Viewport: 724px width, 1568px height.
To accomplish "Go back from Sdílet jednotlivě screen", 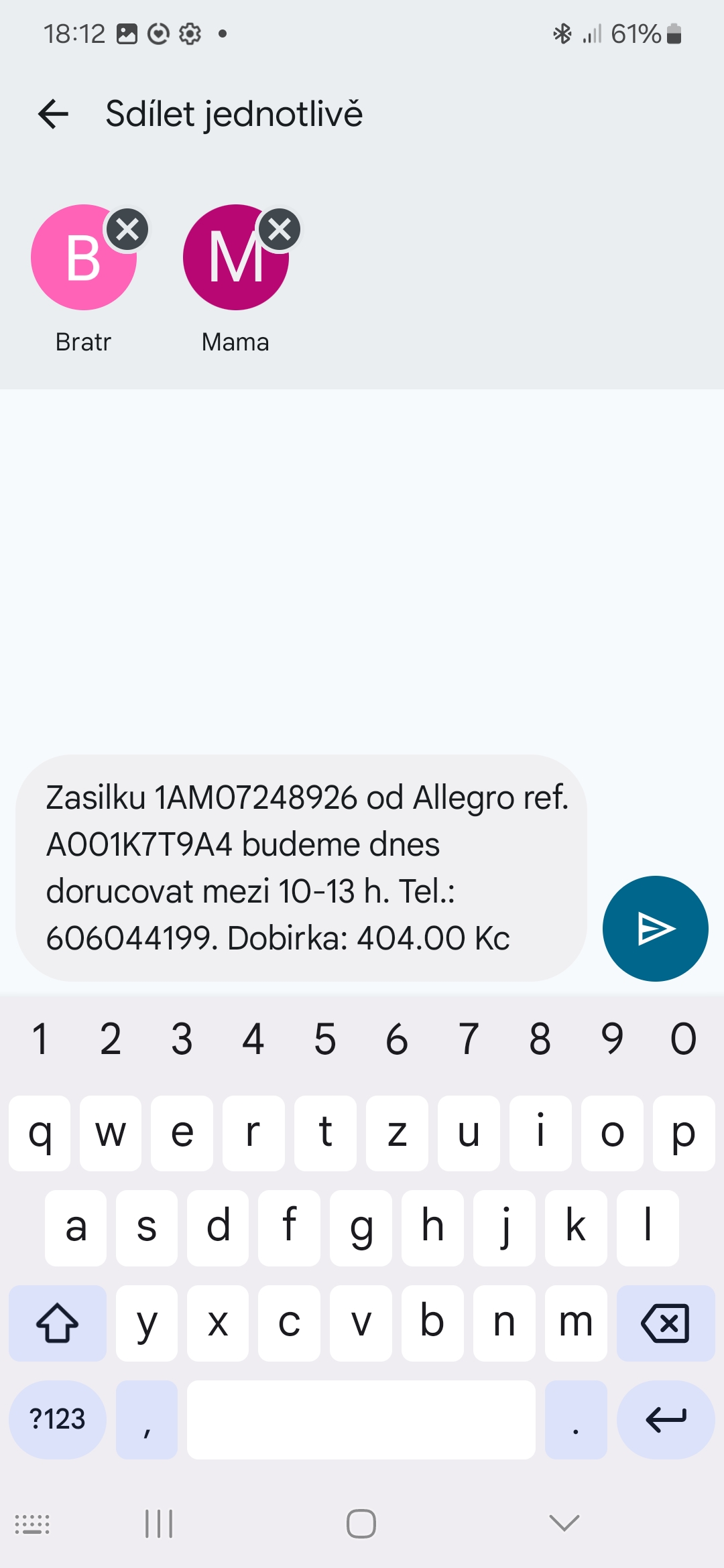I will [x=54, y=114].
